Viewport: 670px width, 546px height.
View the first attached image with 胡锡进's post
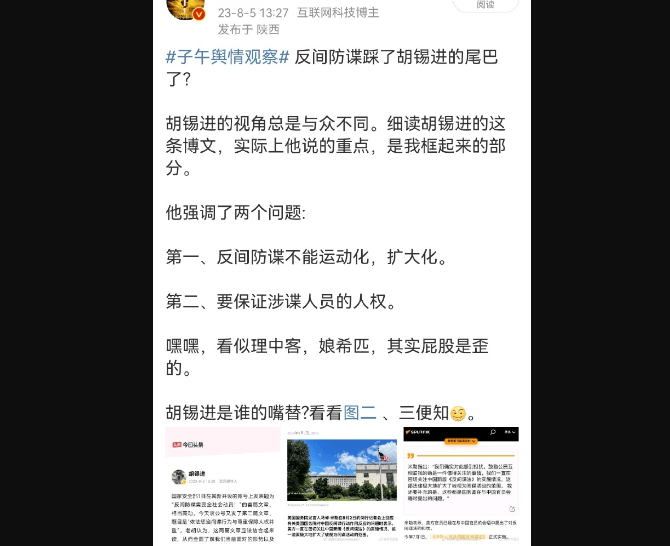224,486
